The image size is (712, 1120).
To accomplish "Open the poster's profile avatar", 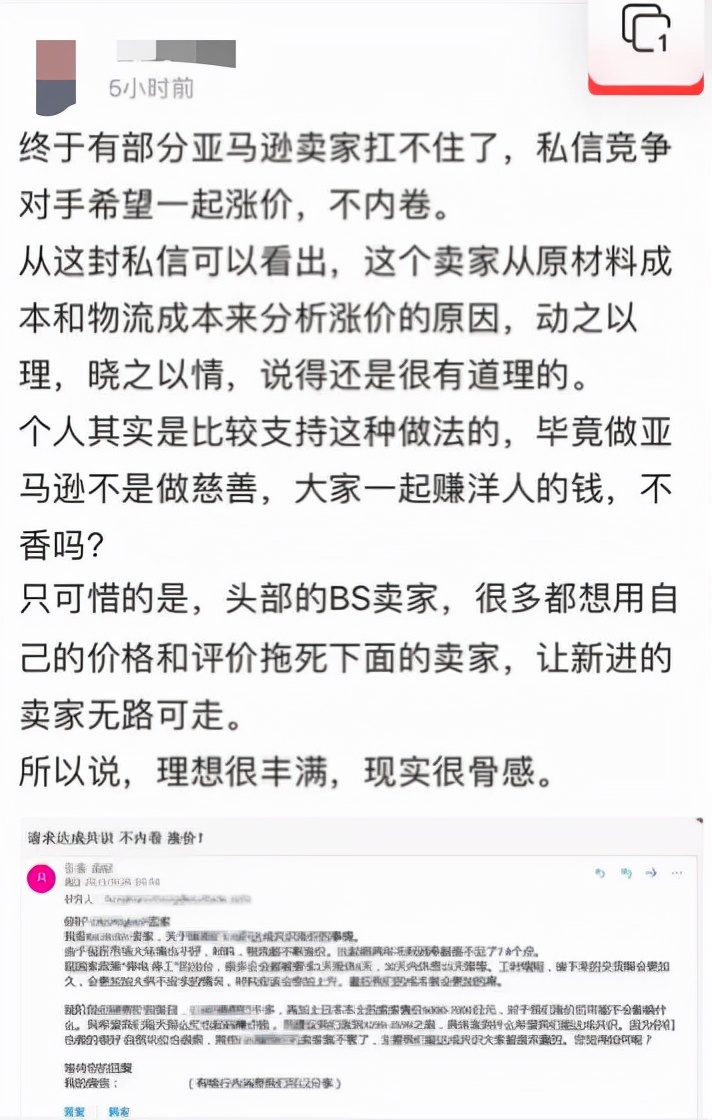I will click(x=56, y=77).
